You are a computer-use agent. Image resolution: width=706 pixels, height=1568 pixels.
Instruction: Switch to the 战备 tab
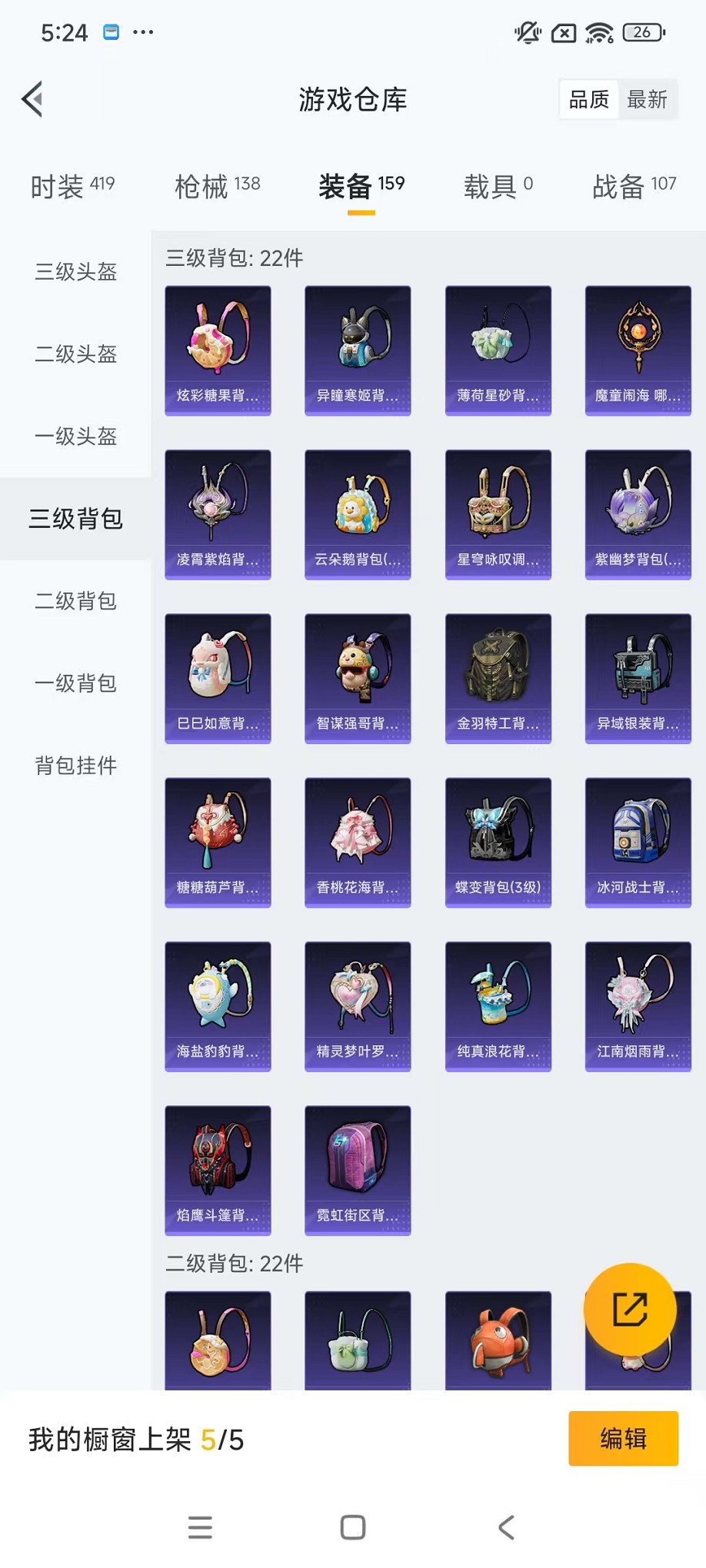[x=634, y=186]
